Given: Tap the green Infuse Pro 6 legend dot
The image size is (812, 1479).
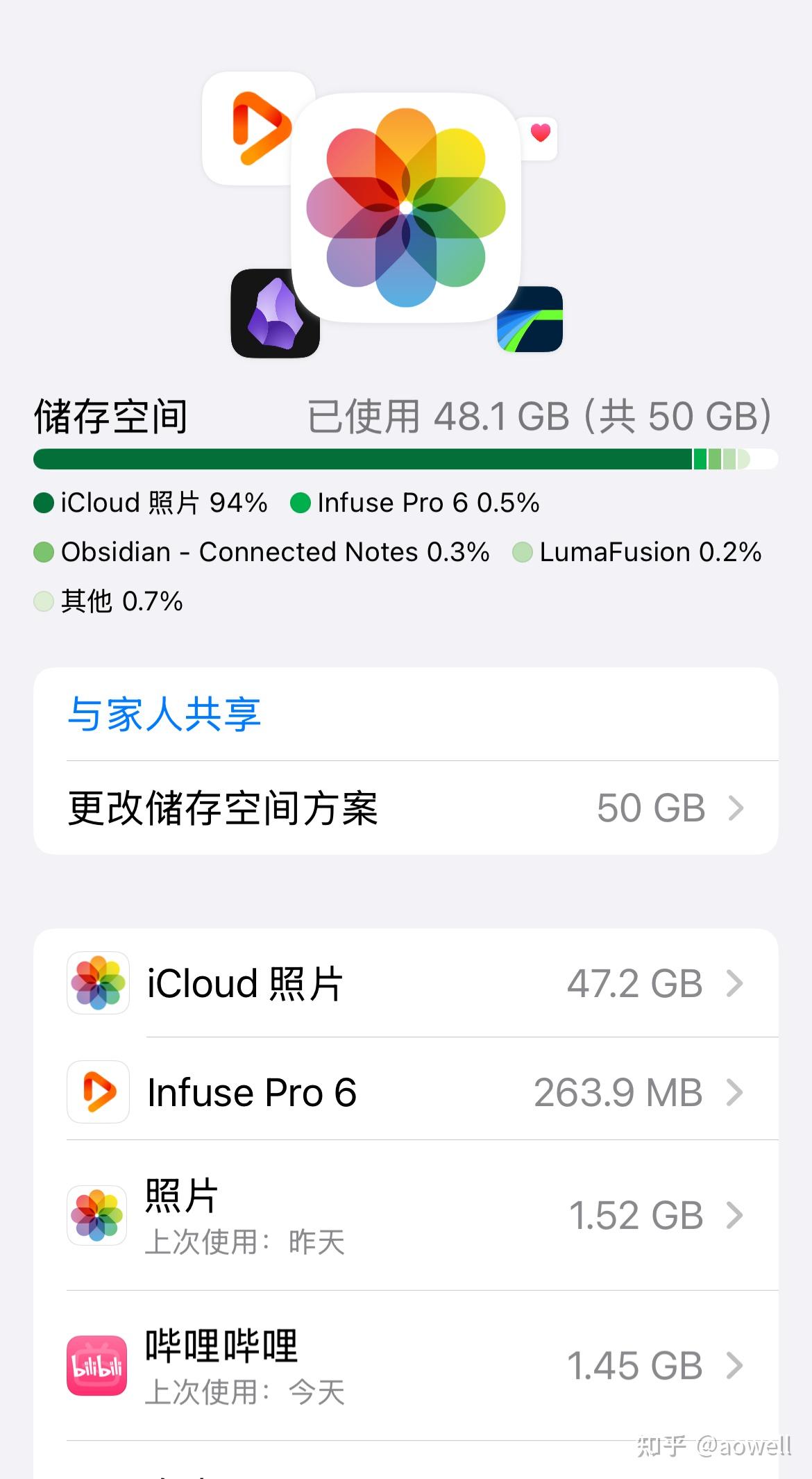Looking at the screenshot, I should pyautogui.click(x=300, y=501).
